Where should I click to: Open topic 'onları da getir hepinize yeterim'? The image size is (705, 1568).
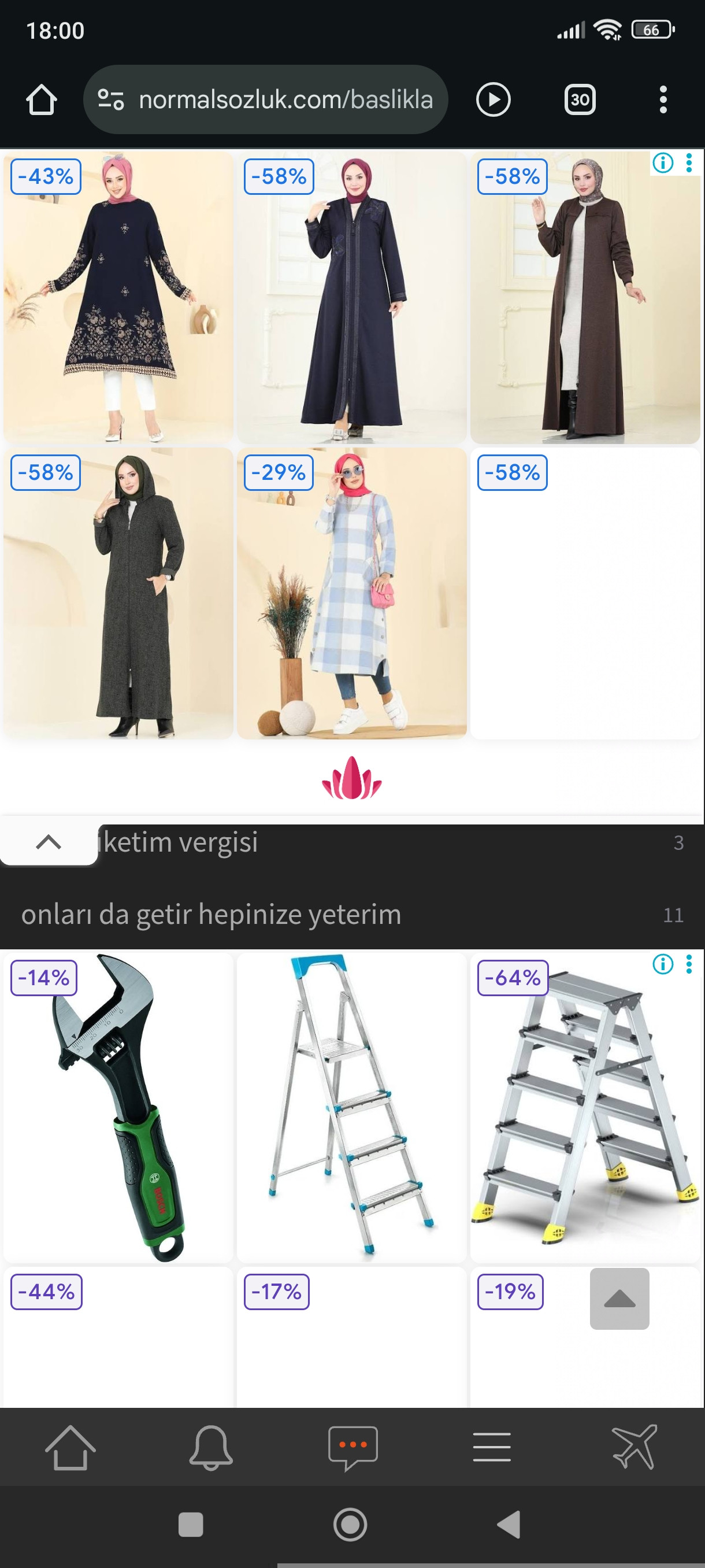pyautogui.click(x=211, y=914)
